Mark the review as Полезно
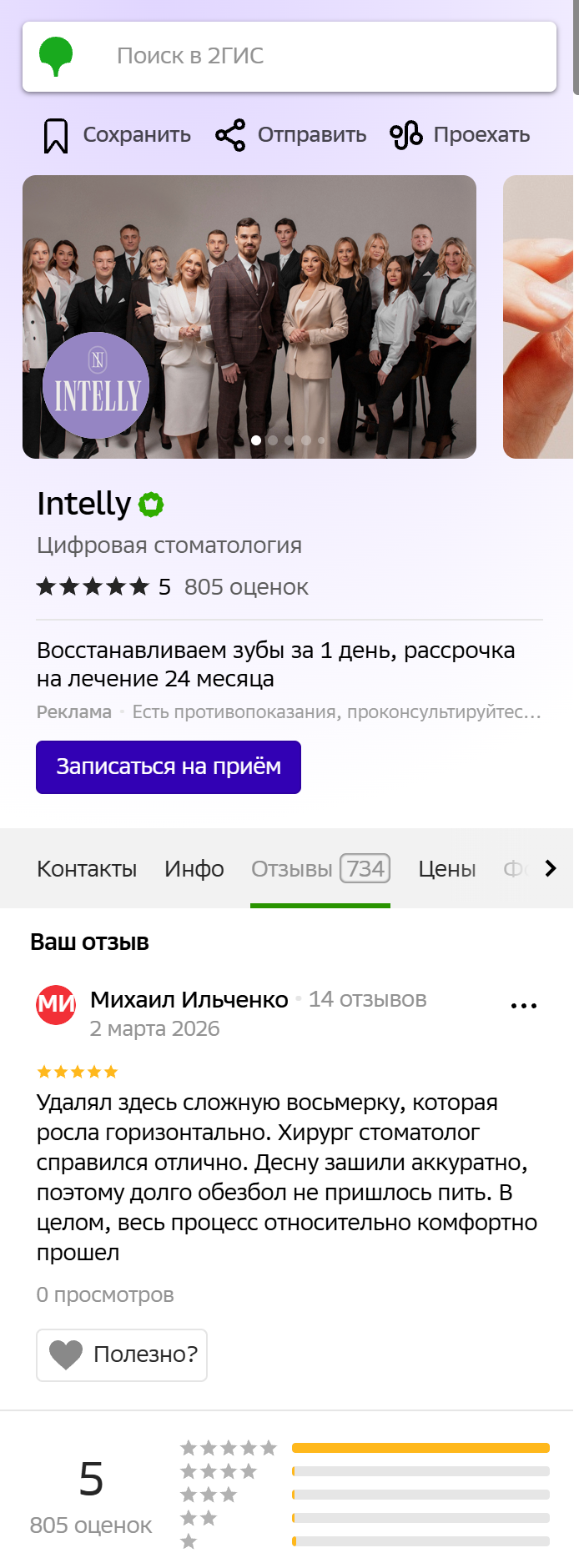 (122, 1354)
